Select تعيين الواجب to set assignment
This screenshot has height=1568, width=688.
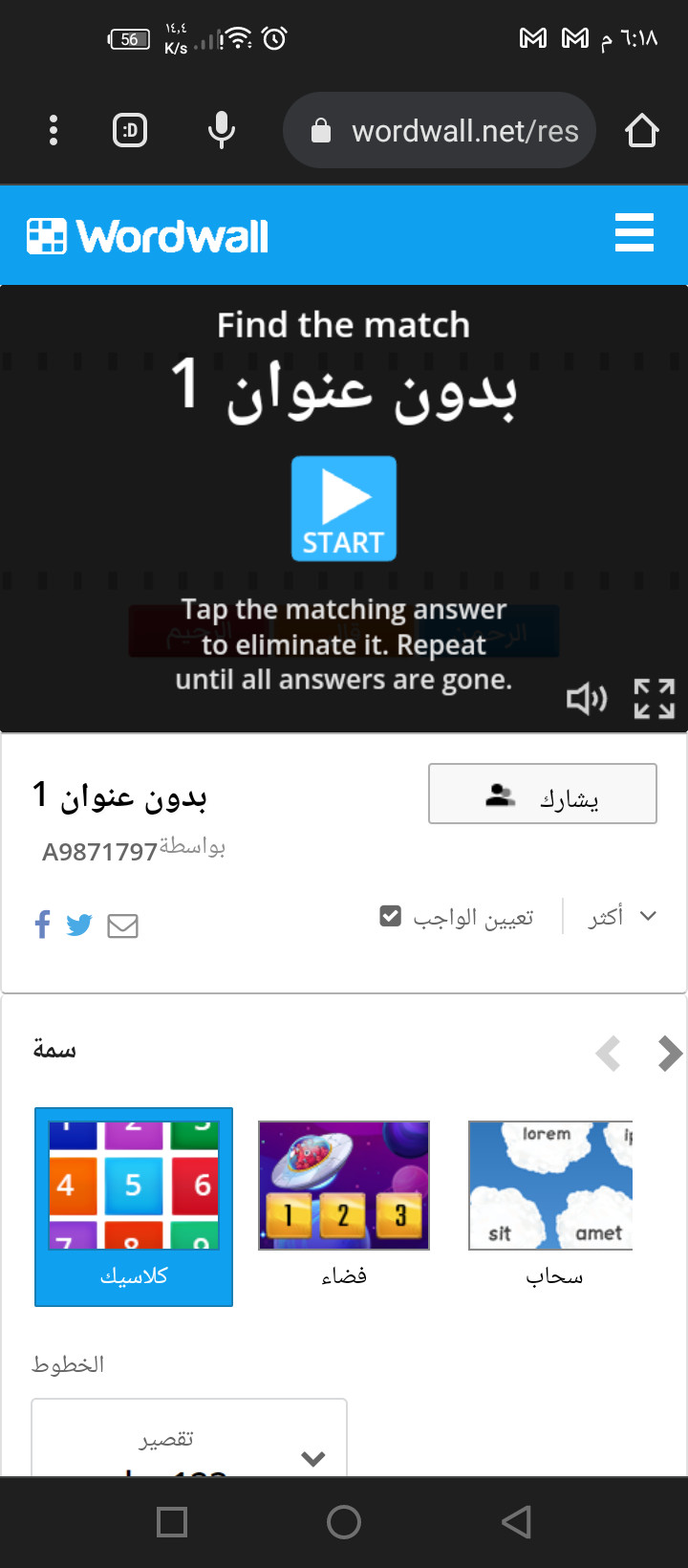457,917
